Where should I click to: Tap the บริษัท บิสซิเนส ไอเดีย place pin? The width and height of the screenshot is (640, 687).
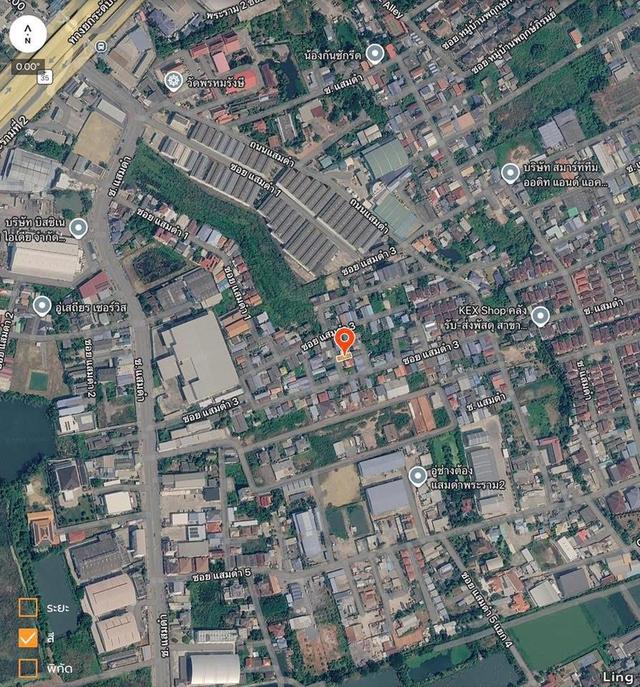click(x=78, y=227)
